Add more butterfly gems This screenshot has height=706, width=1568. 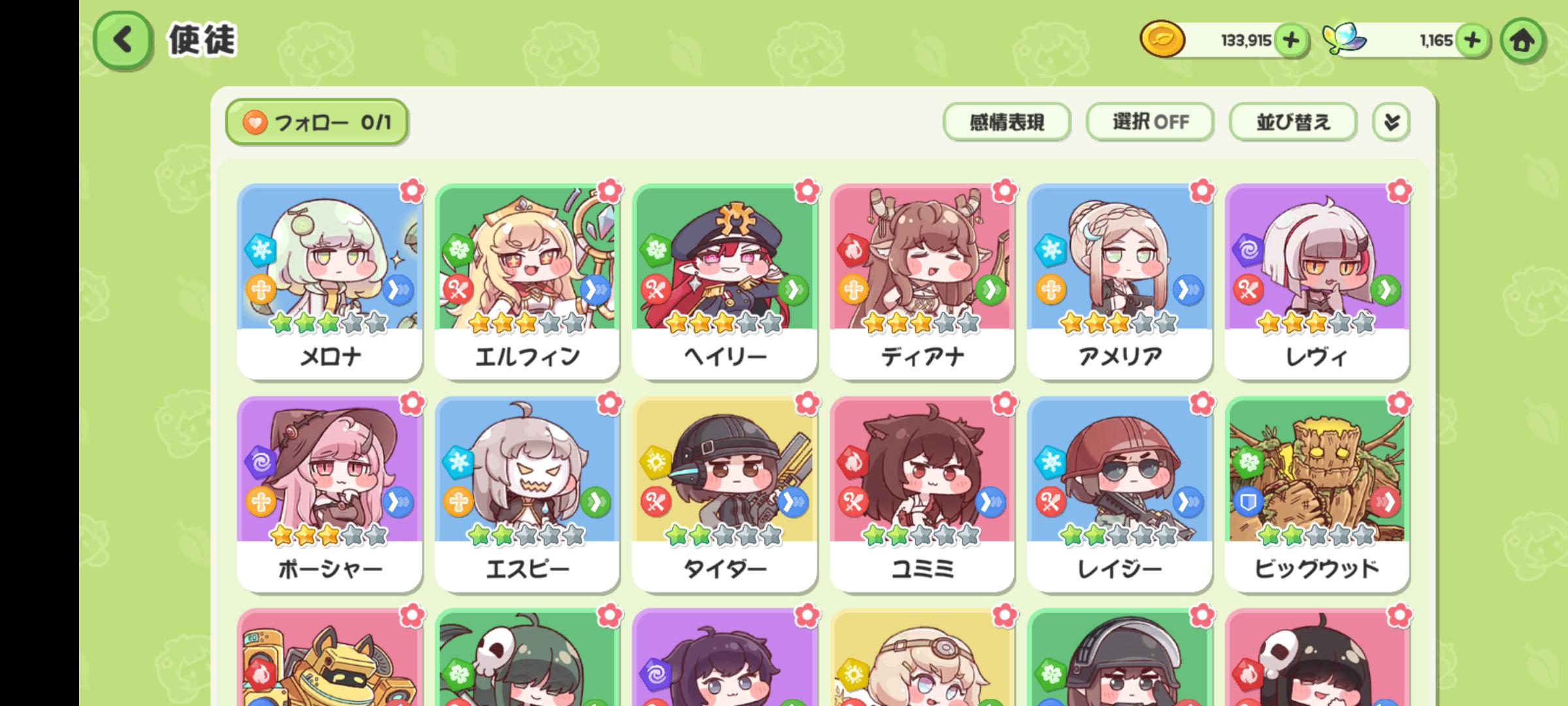pyautogui.click(x=1472, y=41)
